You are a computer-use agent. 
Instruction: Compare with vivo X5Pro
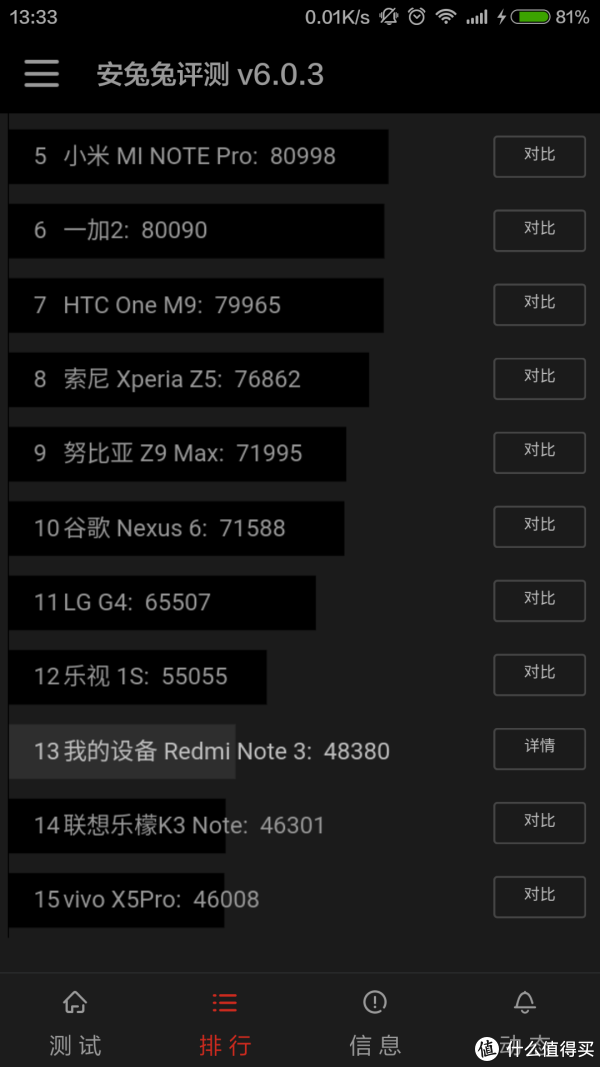pyautogui.click(x=539, y=897)
